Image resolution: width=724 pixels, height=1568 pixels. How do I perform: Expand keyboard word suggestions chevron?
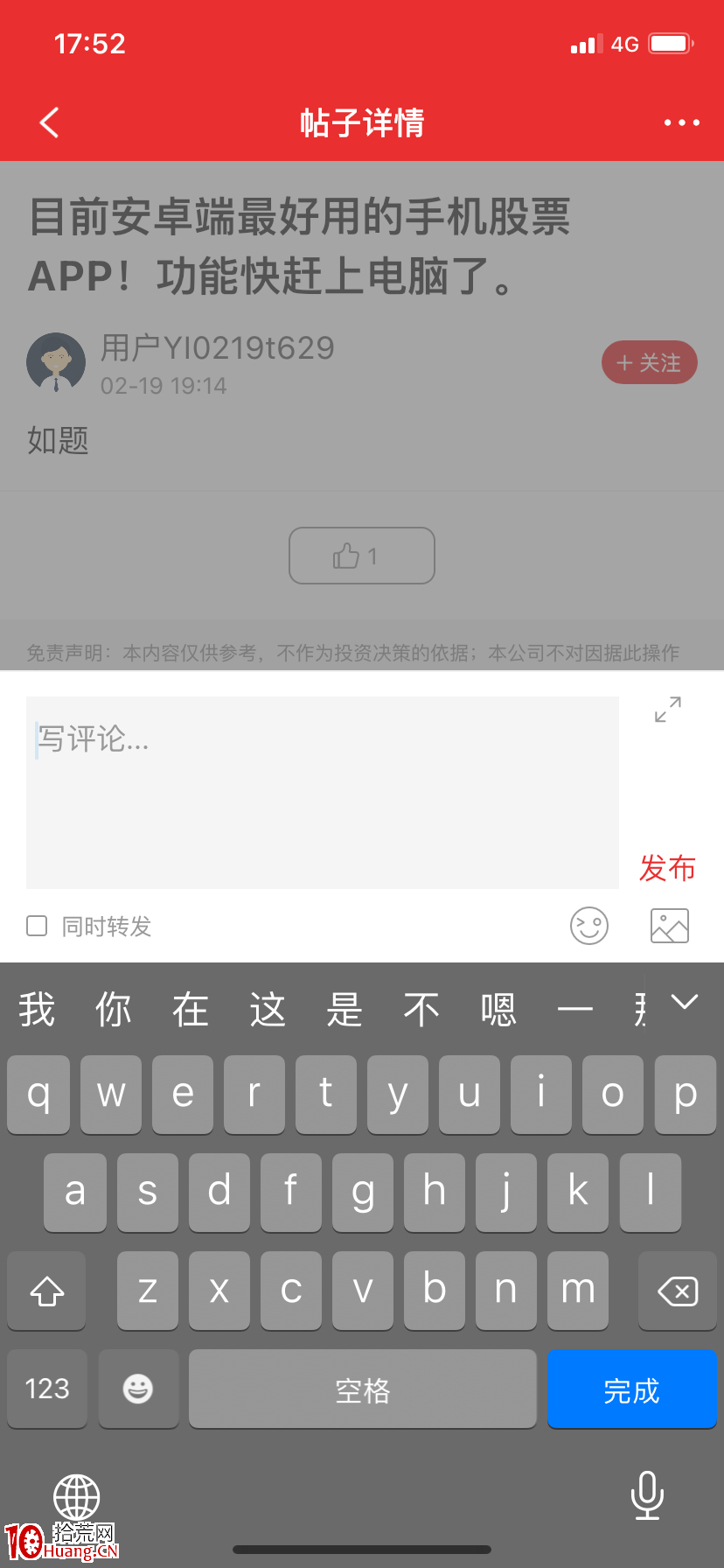[x=685, y=1003]
